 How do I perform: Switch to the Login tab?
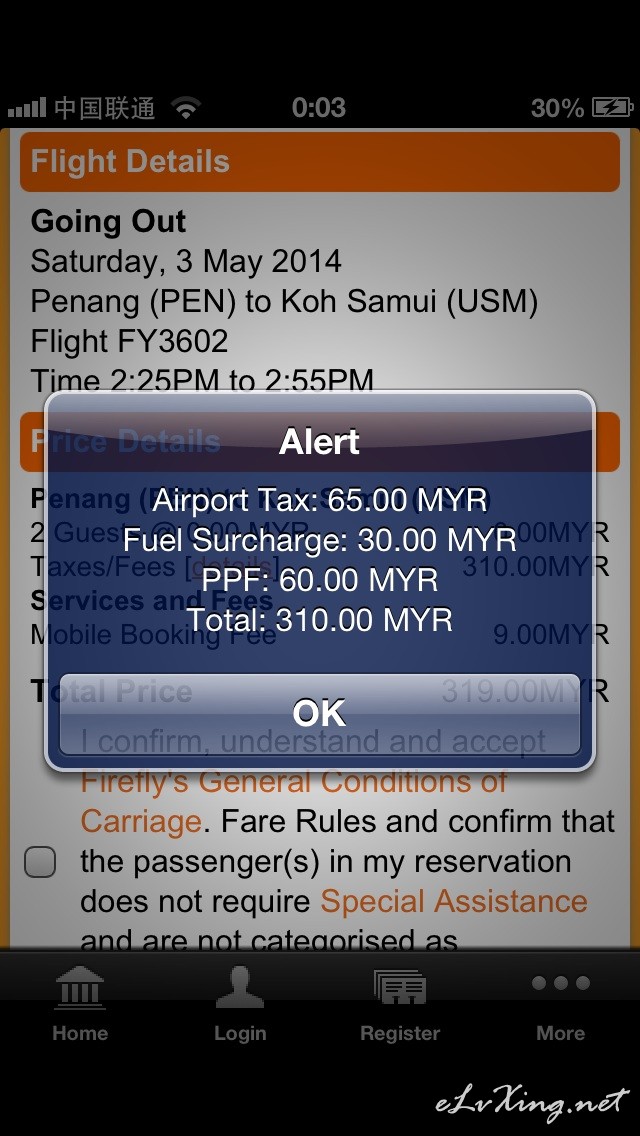tap(240, 1005)
